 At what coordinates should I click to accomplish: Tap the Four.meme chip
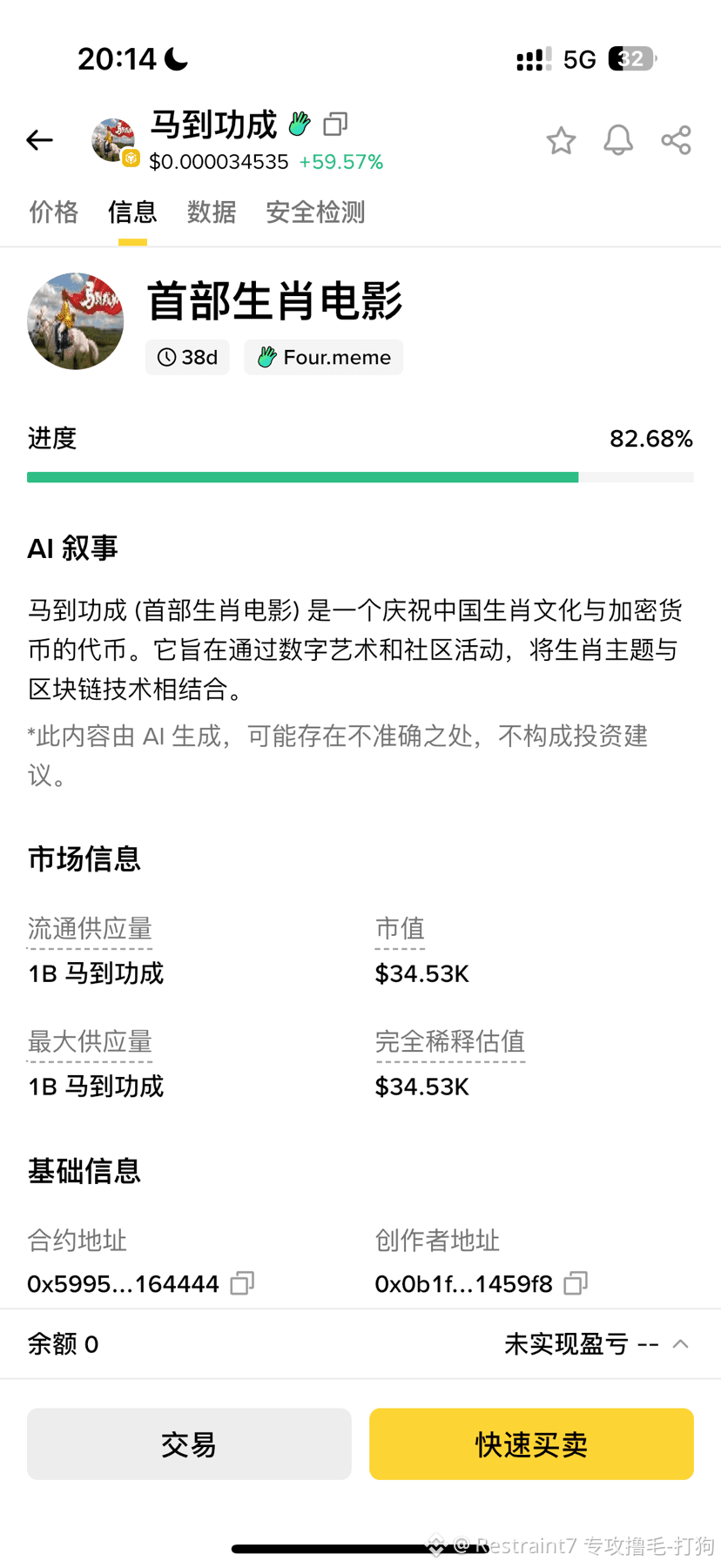click(x=324, y=357)
